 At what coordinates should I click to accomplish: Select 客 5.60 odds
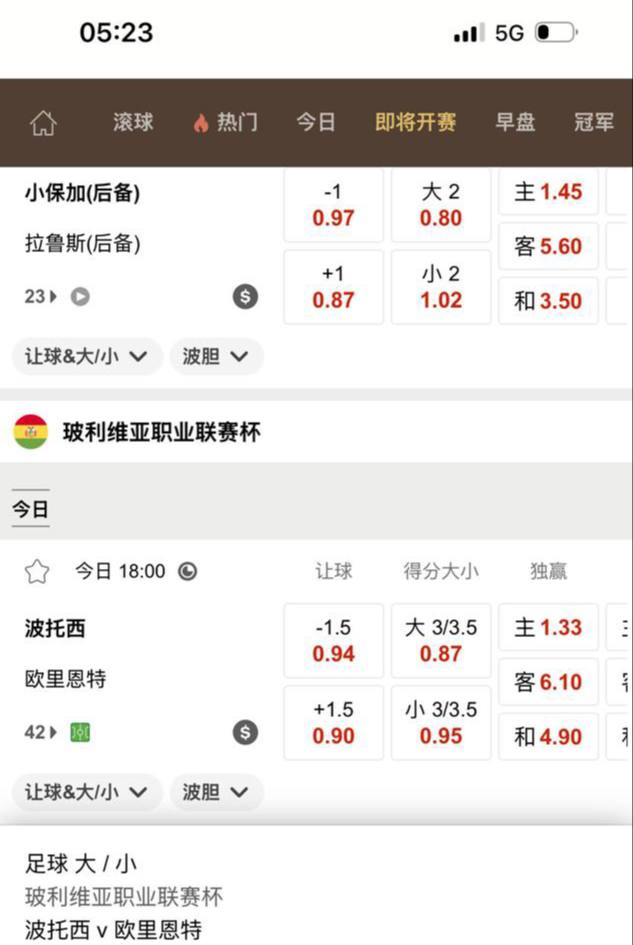click(548, 247)
